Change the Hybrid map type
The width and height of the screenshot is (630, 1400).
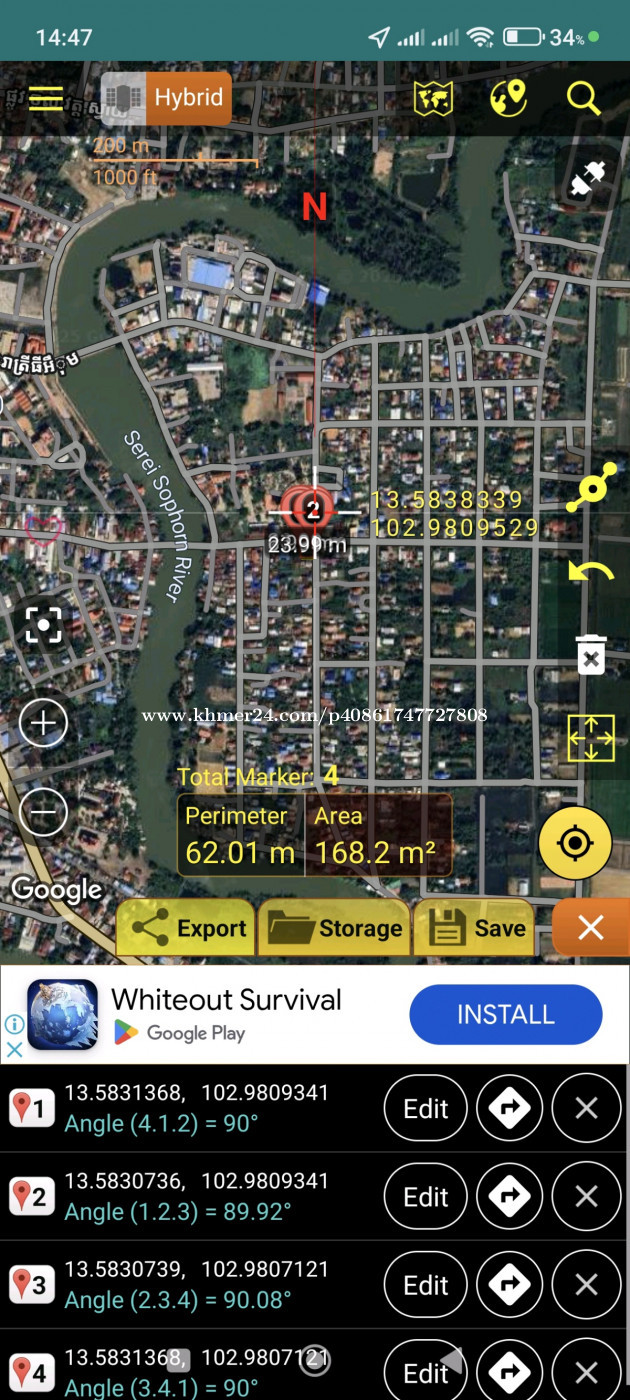[166, 98]
